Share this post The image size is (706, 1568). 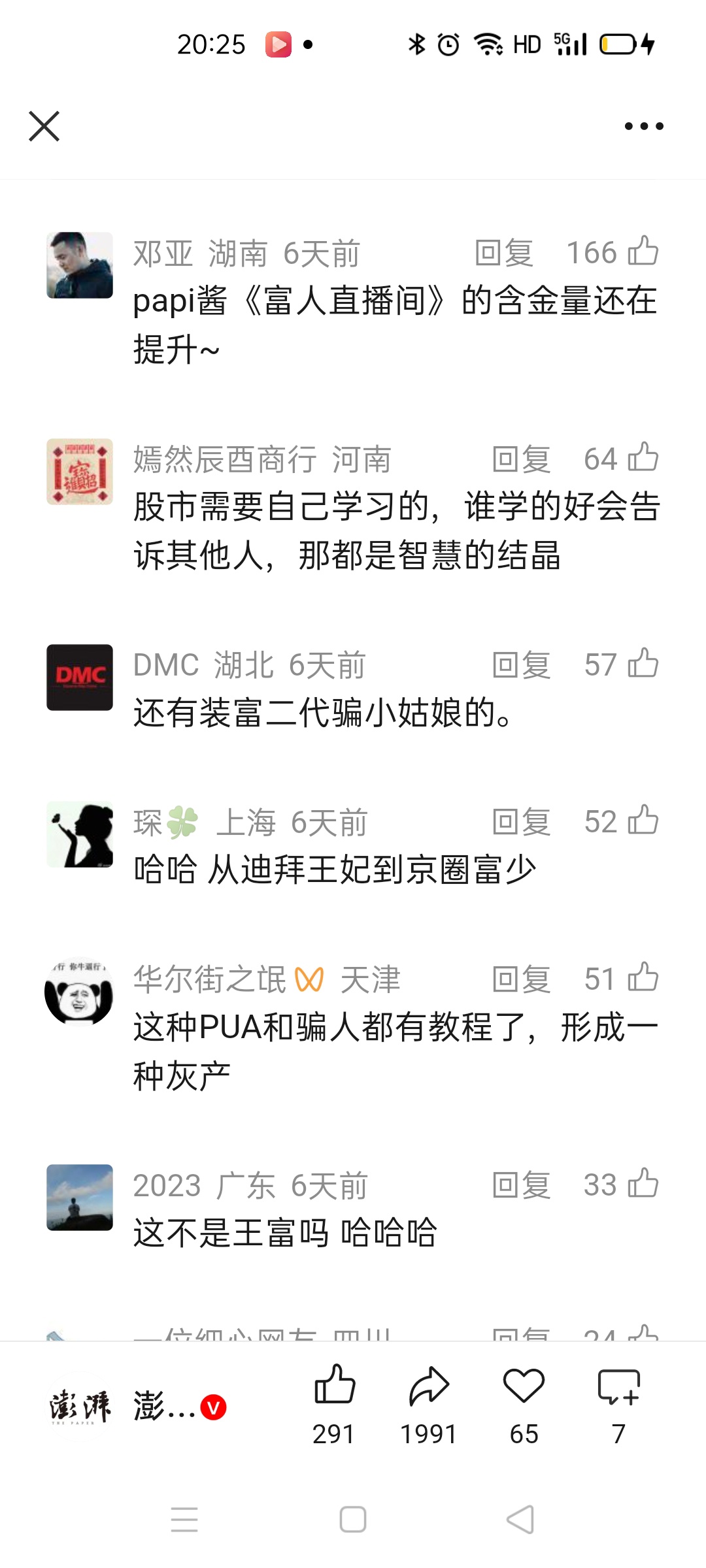pos(429,1385)
